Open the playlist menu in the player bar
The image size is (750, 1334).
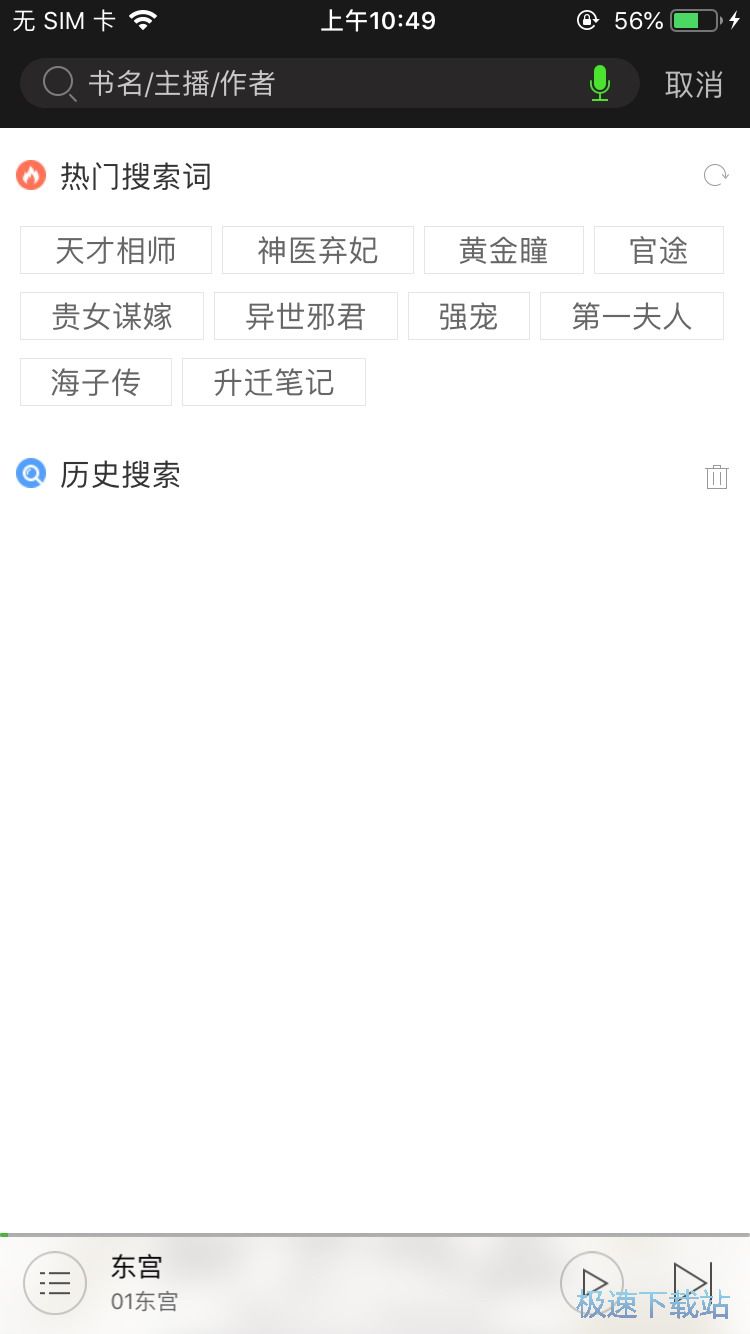coord(55,1283)
